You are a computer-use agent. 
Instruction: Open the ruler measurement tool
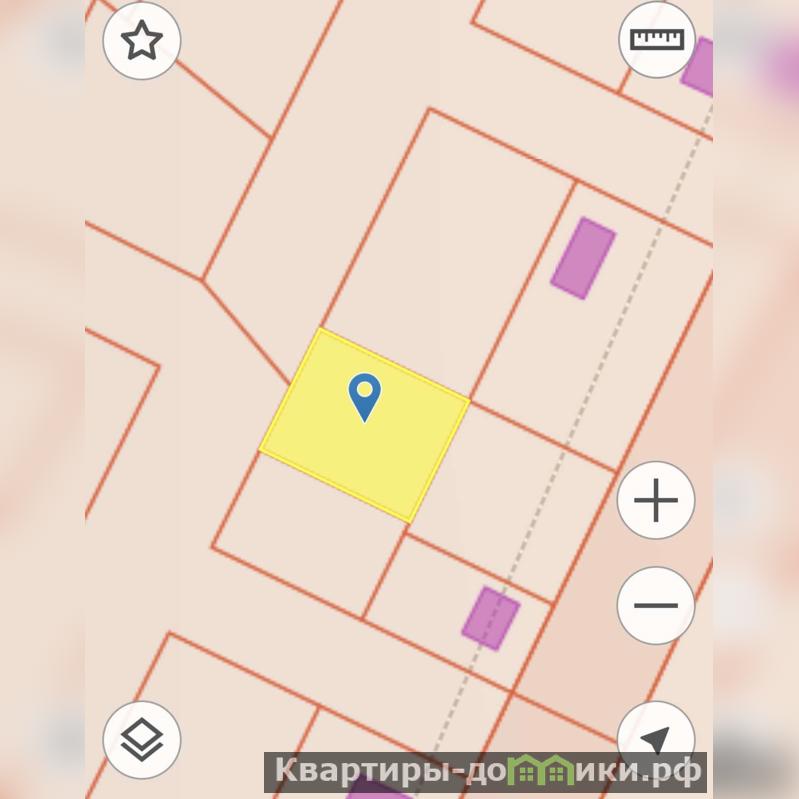tap(656, 40)
